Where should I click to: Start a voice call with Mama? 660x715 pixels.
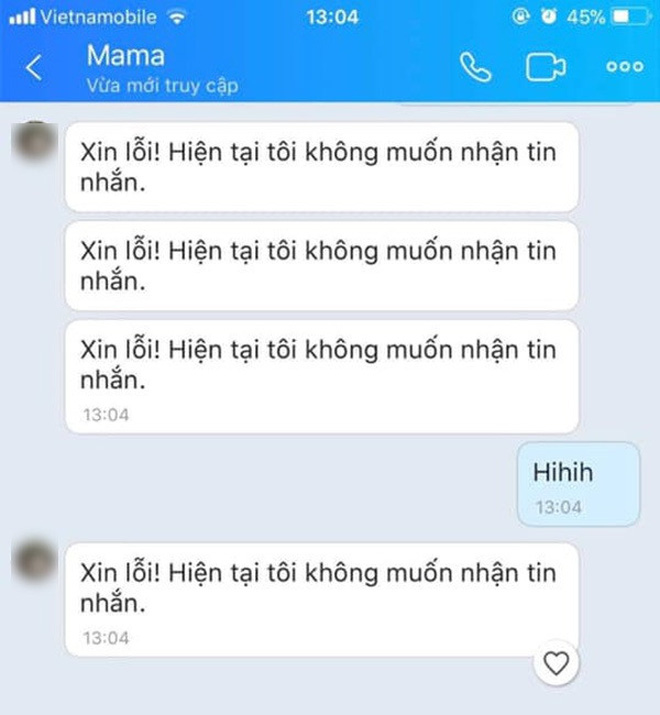[x=475, y=67]
